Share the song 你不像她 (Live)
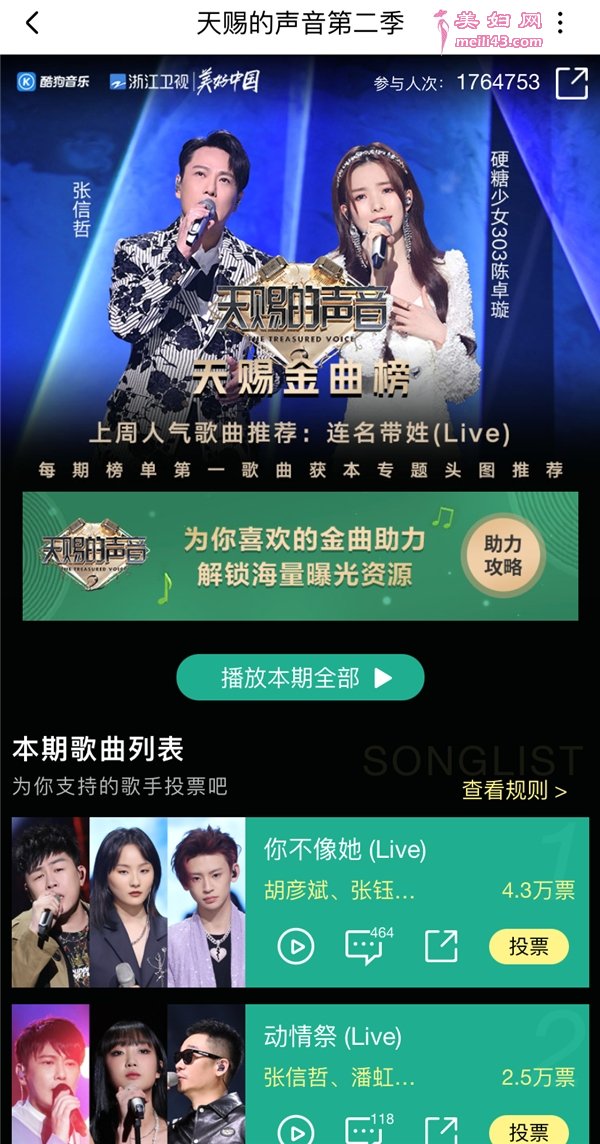600x1144 pixels. (x=440, y=946)
